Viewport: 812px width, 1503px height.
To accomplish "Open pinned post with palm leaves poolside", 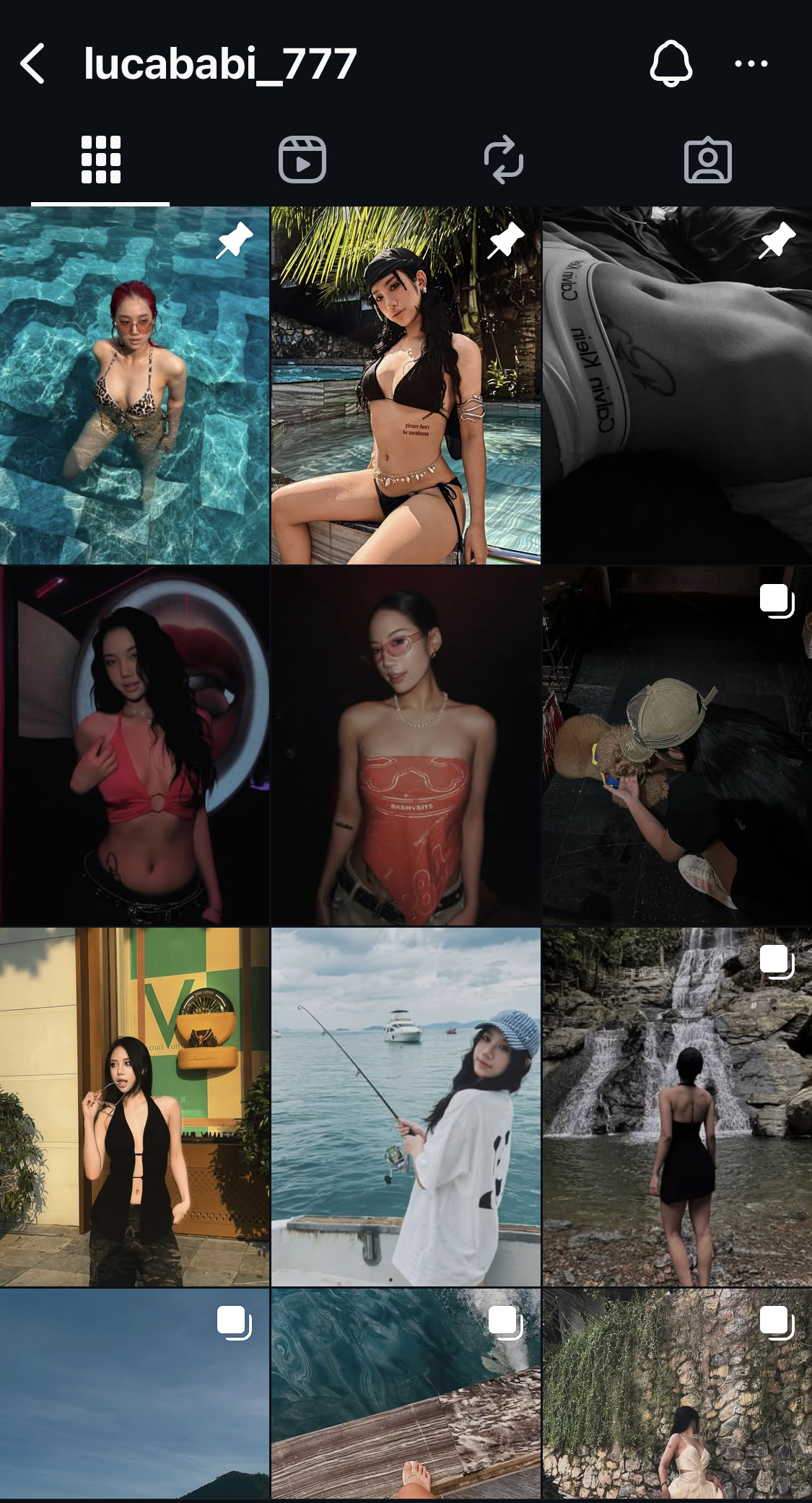I will pos(406,385).
